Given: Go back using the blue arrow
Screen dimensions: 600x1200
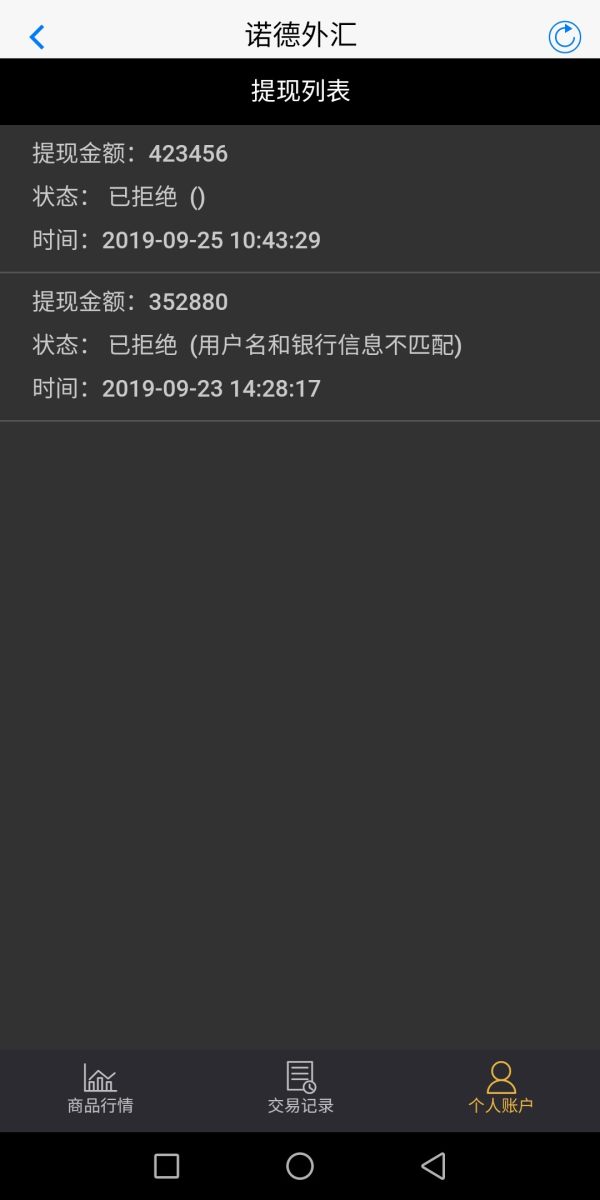Looking at the screenshot, I should 37,37.
